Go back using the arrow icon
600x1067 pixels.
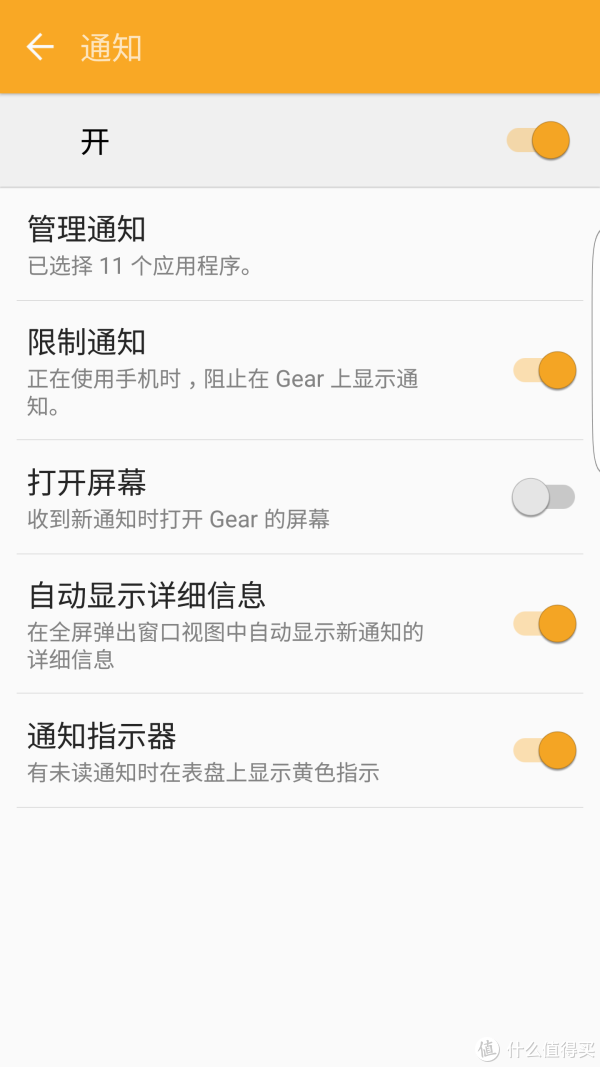pyautogui.click(x=40, y=47)
